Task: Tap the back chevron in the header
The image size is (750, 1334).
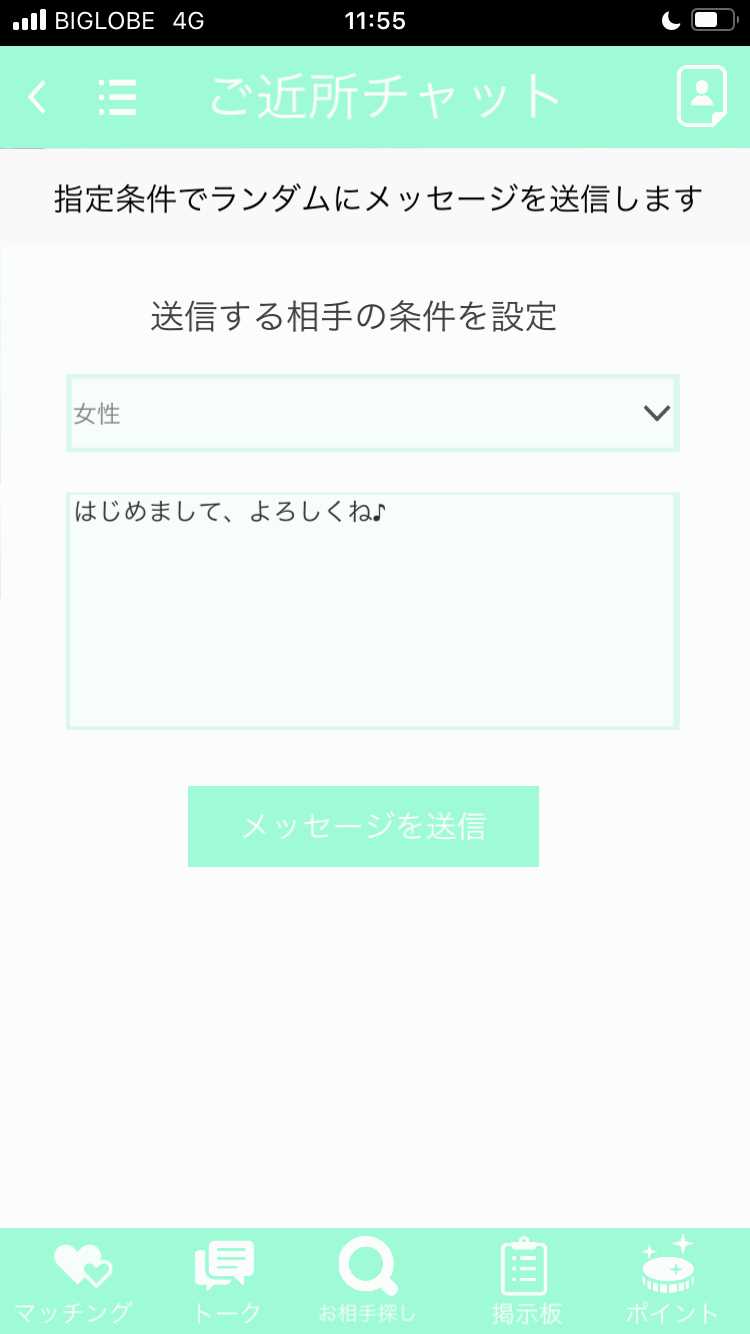Action: [x=37, y=97]
